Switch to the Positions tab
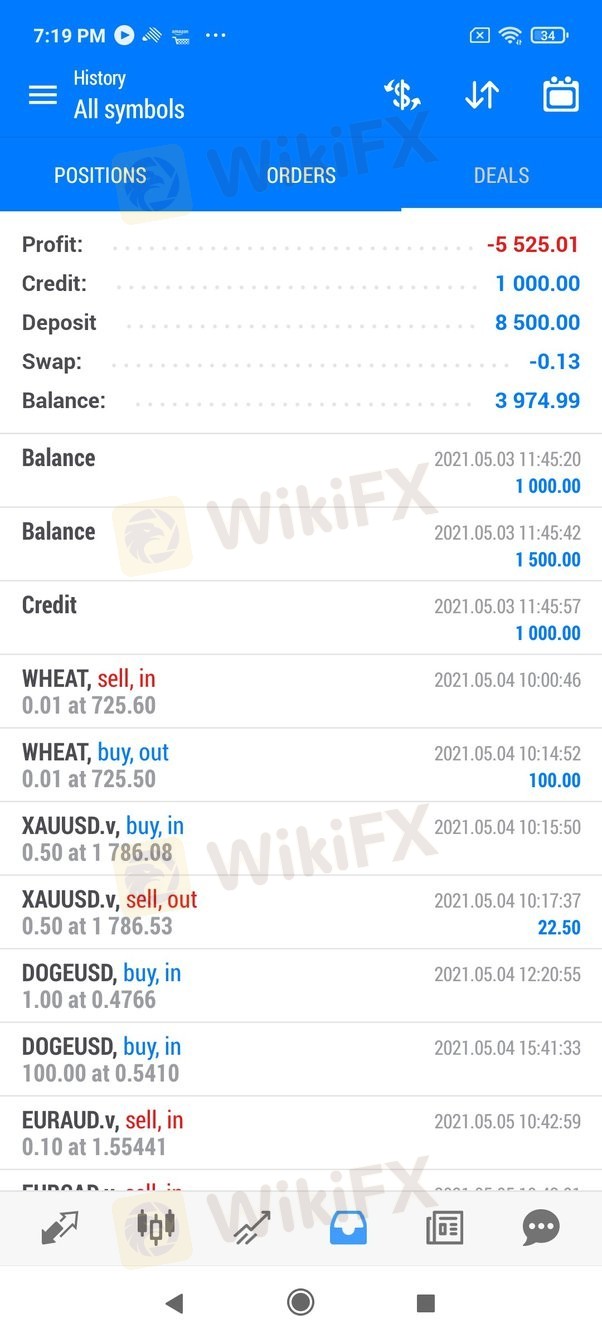This screenshot has width=602, height=1338. tap(100, 175)
